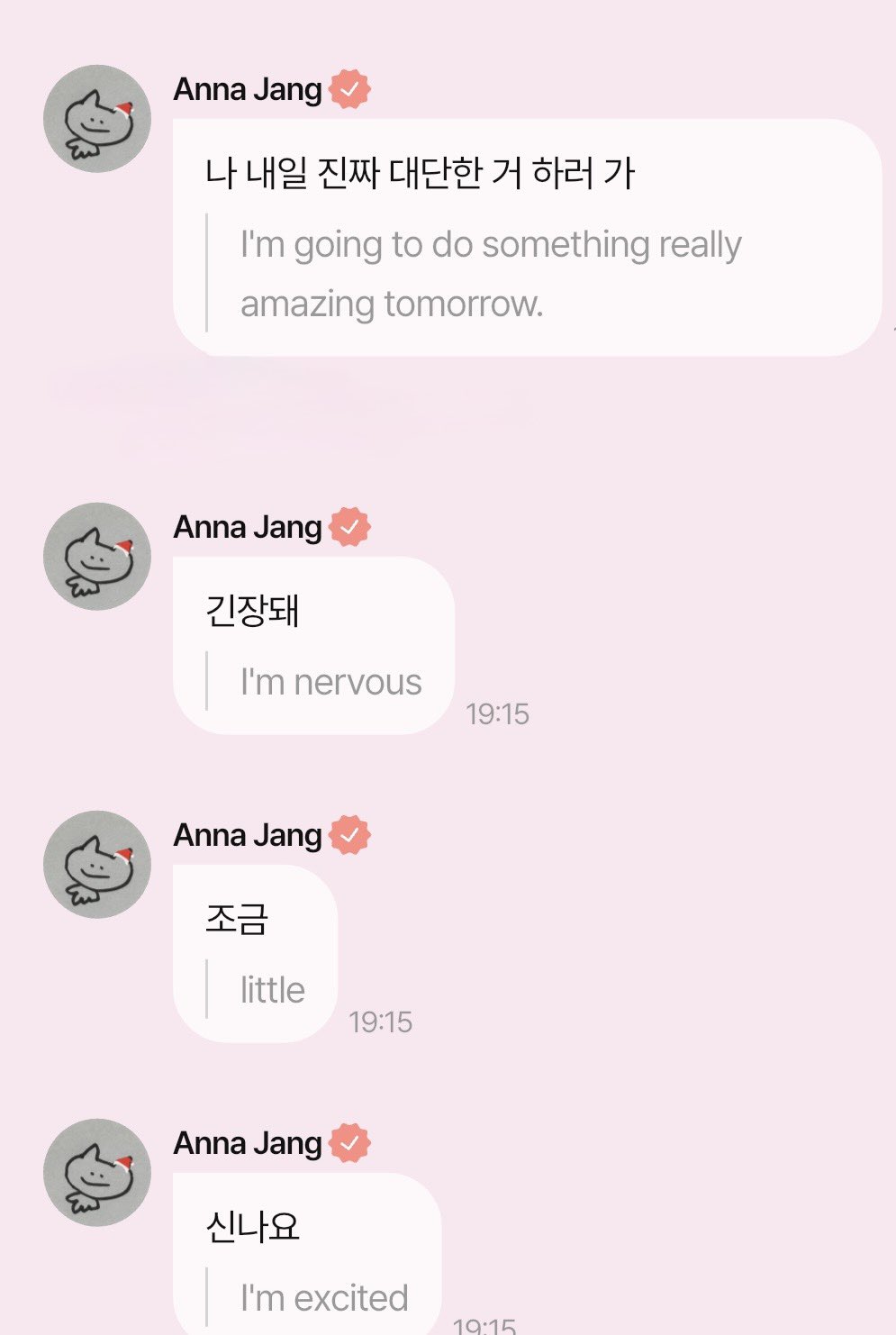View Anna Jang's profile picture beside the "신나요" message
Image resolution: width=896 pixels, height=1335 pixels.
click(x=97, y=1172)
